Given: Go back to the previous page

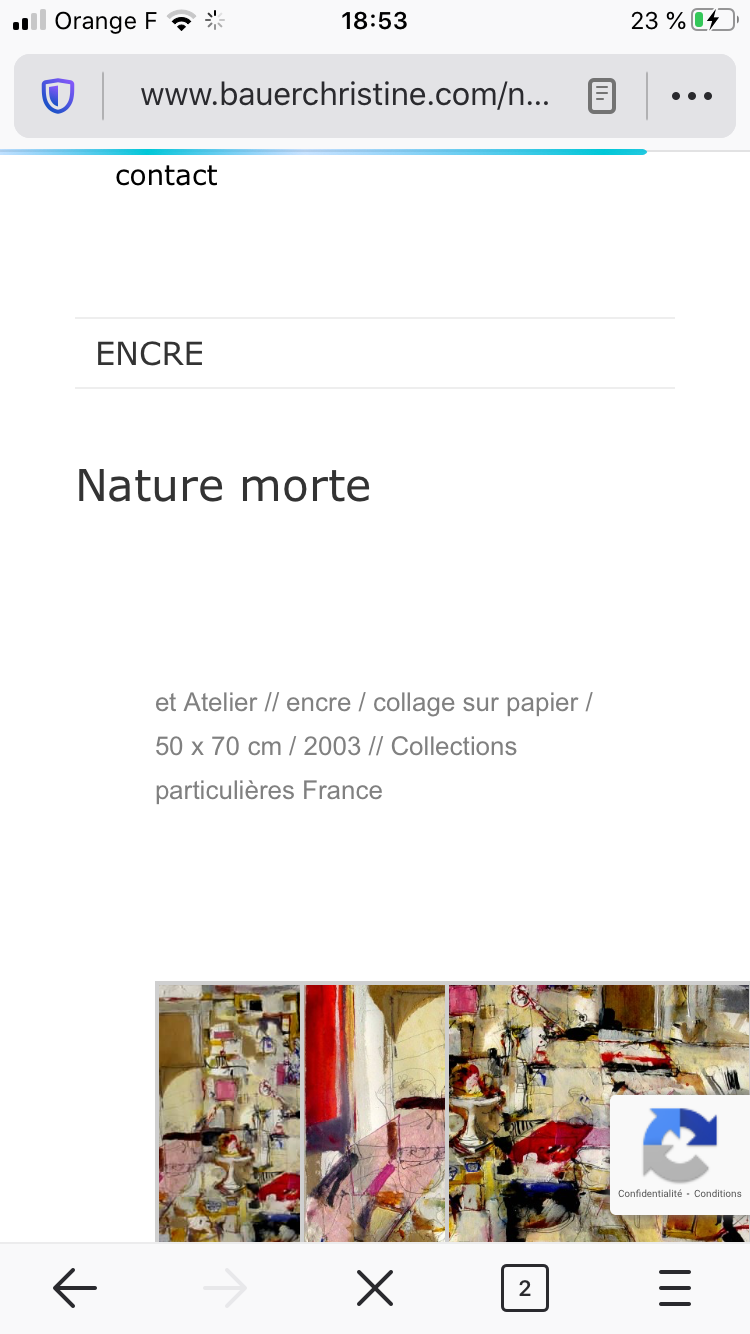Looking at the screenshot, I should (75, 1288).
